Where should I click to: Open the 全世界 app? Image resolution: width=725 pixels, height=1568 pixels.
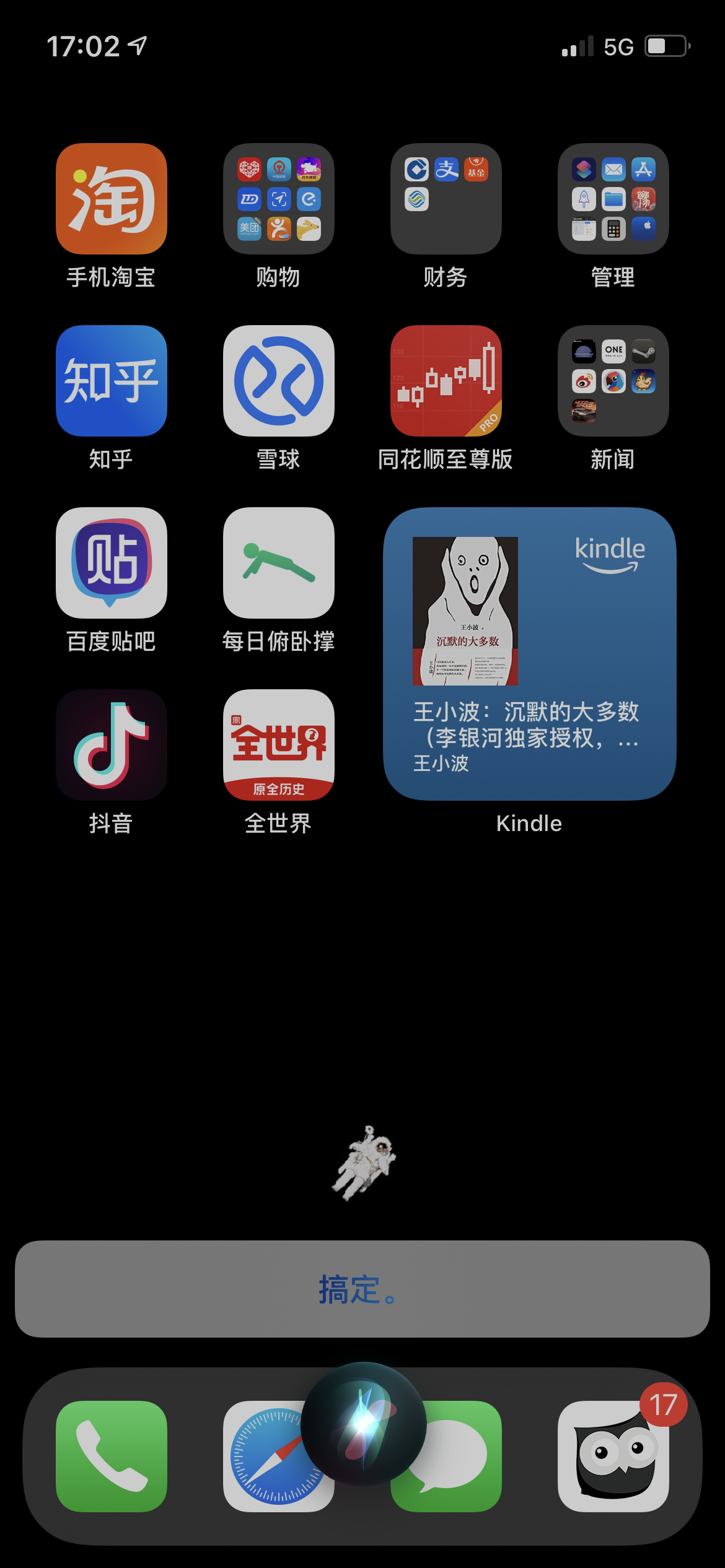[x=279, y=745]
